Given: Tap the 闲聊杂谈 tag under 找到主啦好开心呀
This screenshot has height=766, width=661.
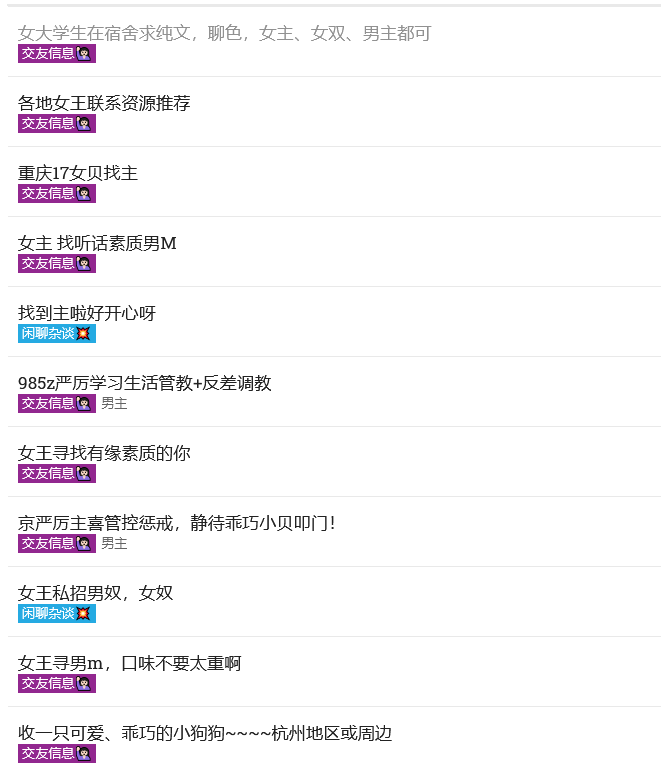Looking at the screenshot, I should point(56,333).
